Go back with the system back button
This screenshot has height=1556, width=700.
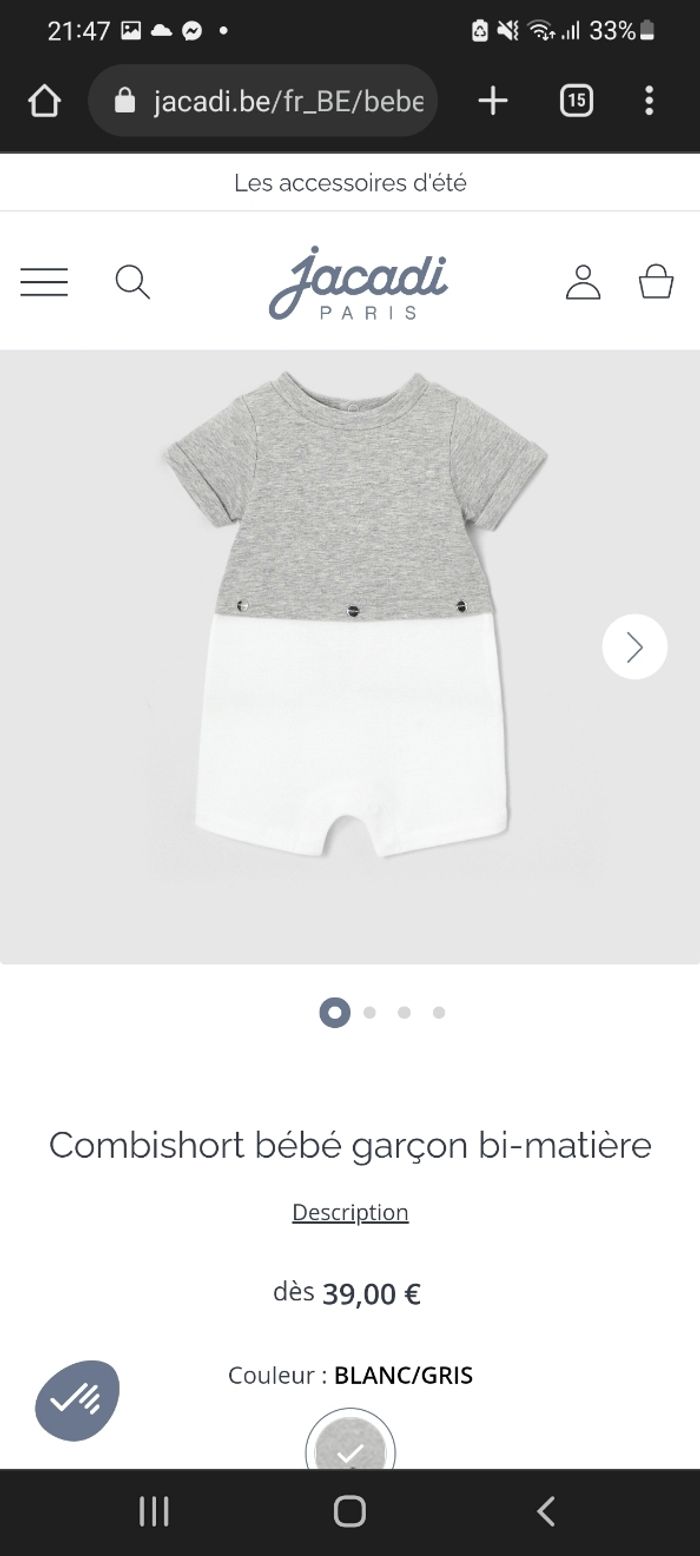pyautogui.click(x=546, y=1511)
